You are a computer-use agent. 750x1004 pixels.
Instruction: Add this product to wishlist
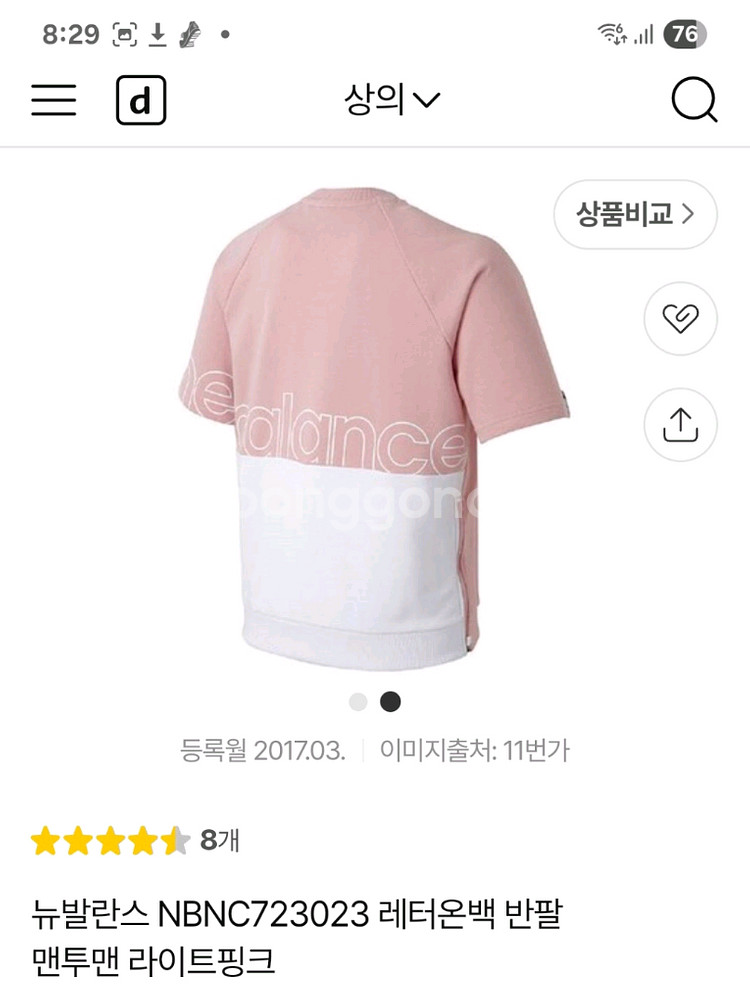[680, 319]
